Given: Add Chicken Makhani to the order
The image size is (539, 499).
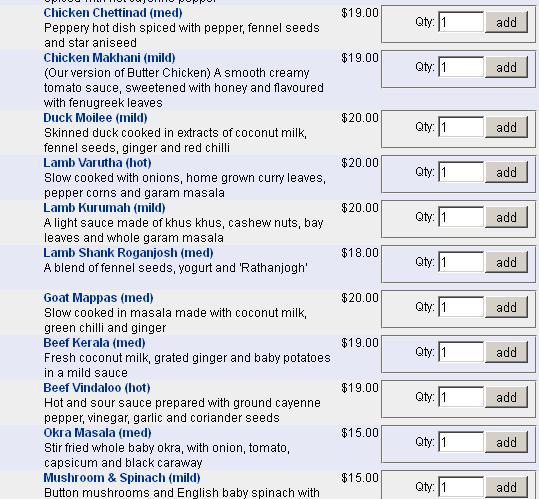Looking at the screenshot, I should coord(506,67).
